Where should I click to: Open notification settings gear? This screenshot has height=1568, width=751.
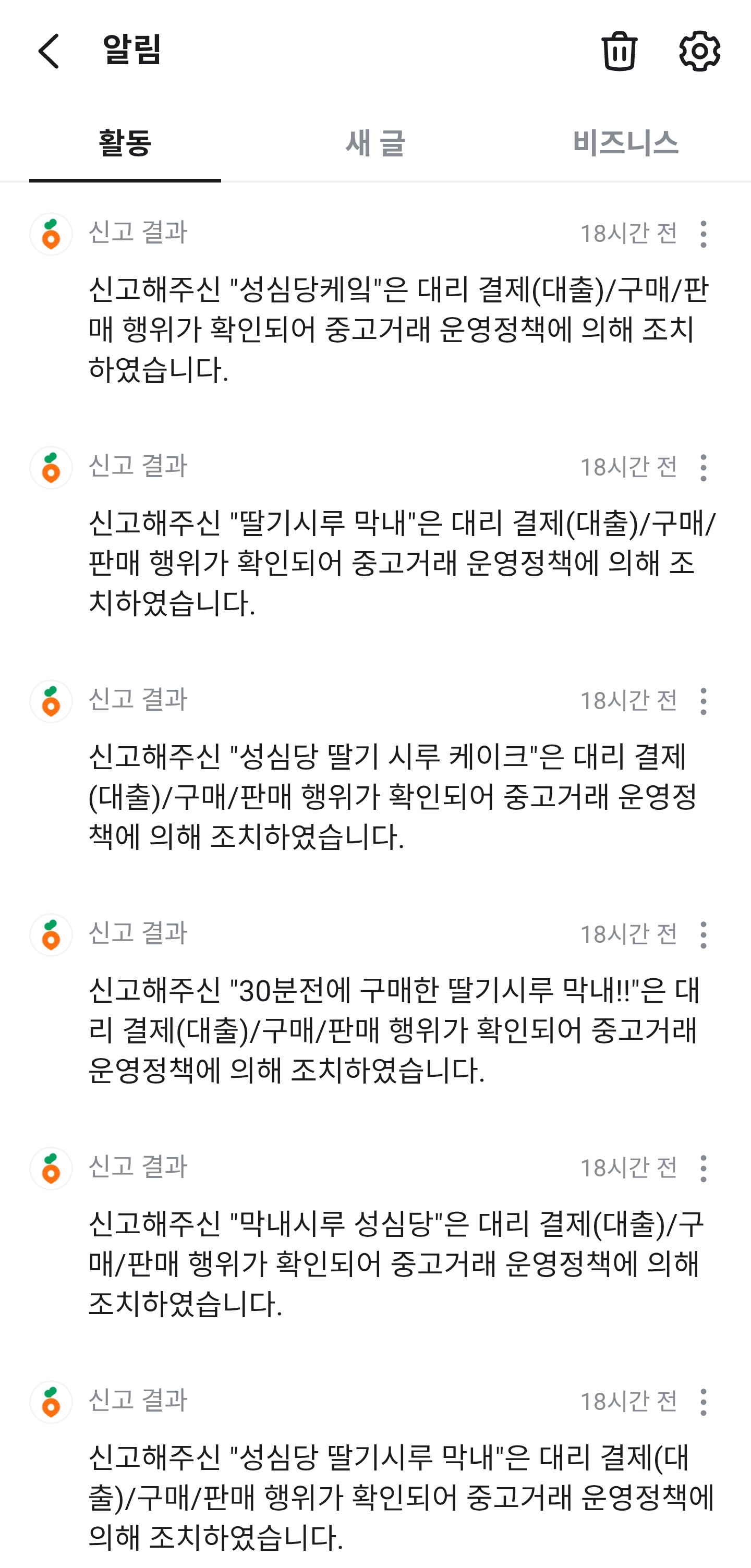pyautogui.click(x=699, y=51)
